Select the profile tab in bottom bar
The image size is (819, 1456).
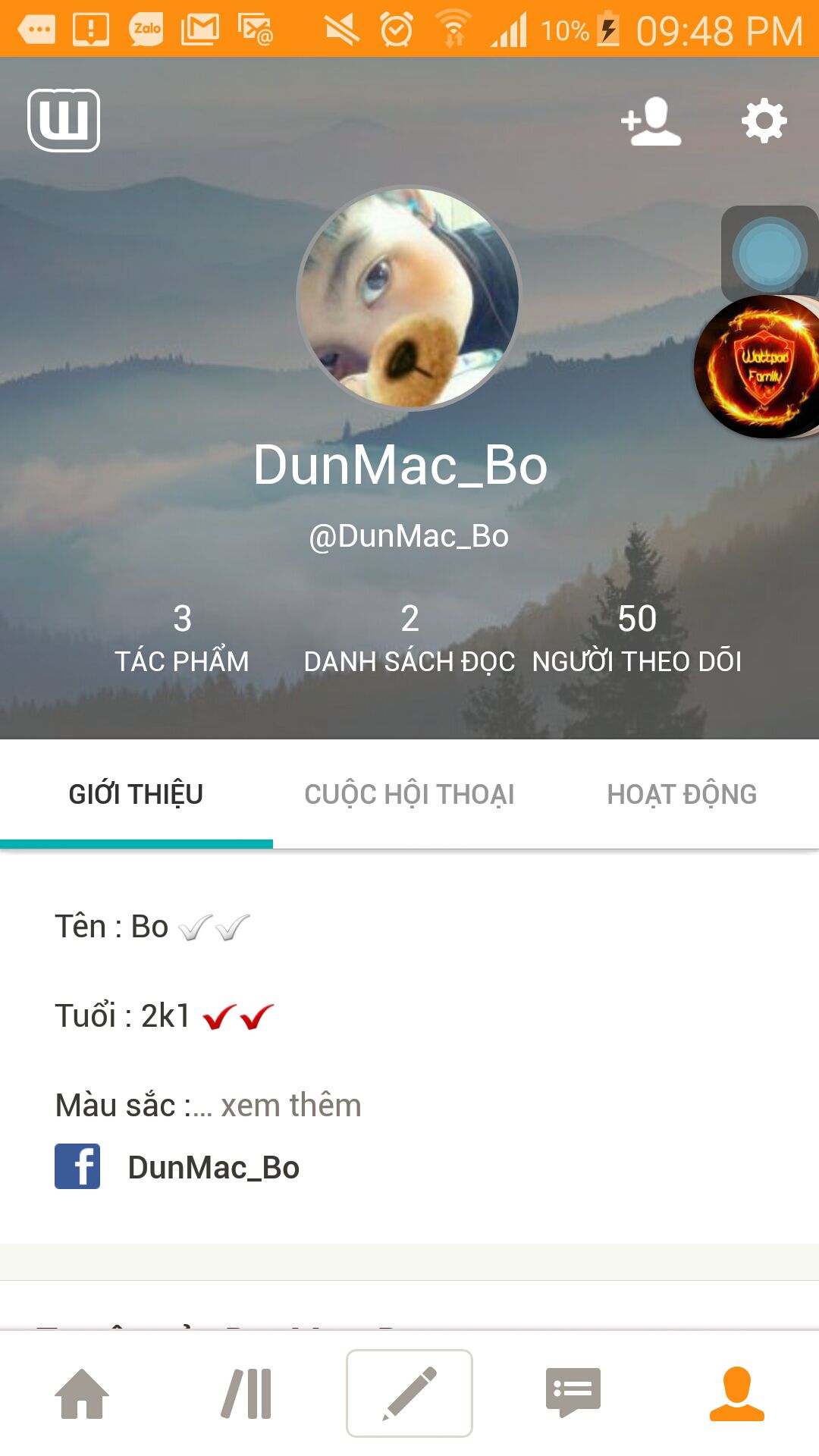737,1393
